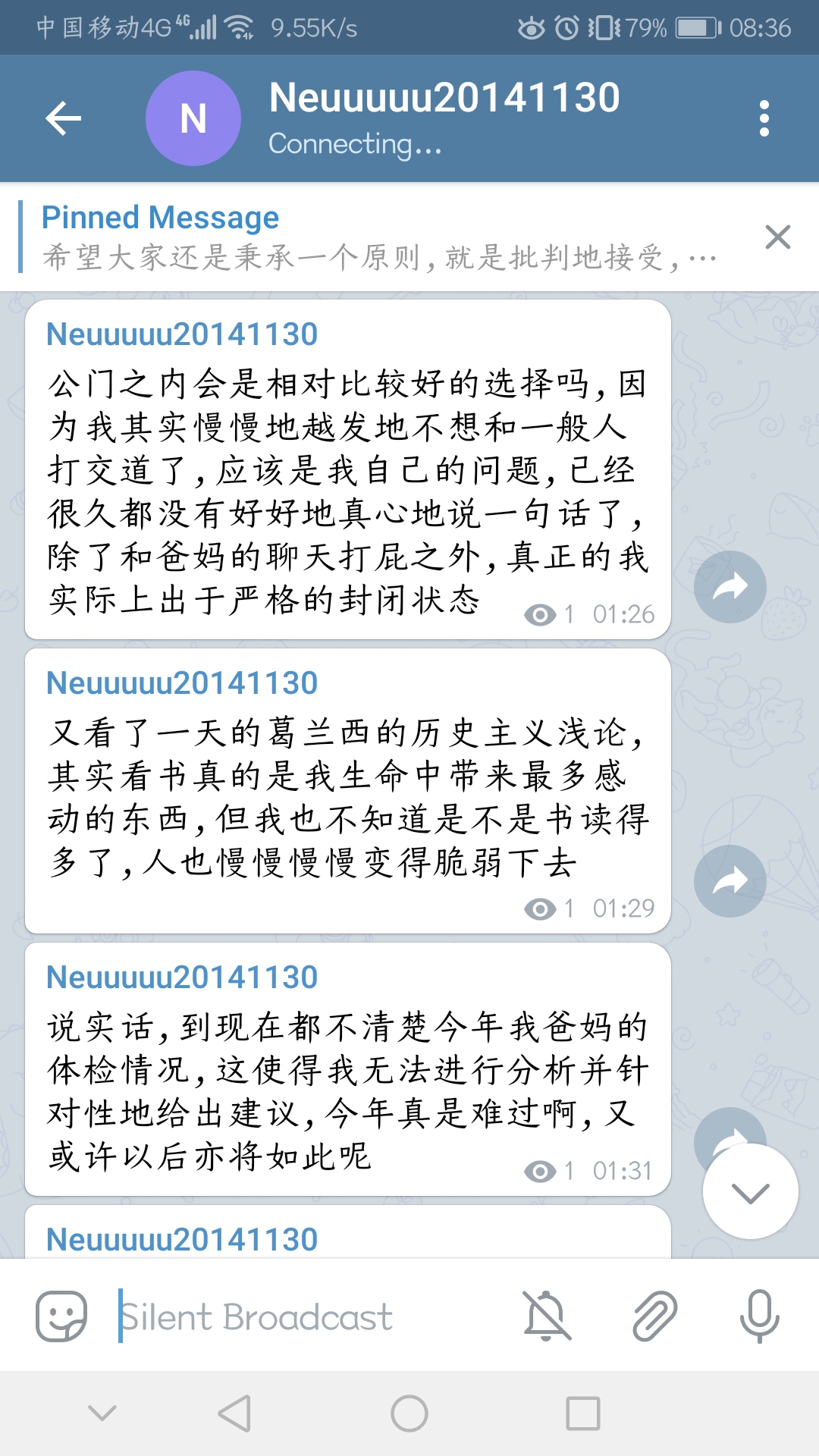Screen dimensions: 819x1456
Task: Attach a file with the paperclip
Action: 654,1316
